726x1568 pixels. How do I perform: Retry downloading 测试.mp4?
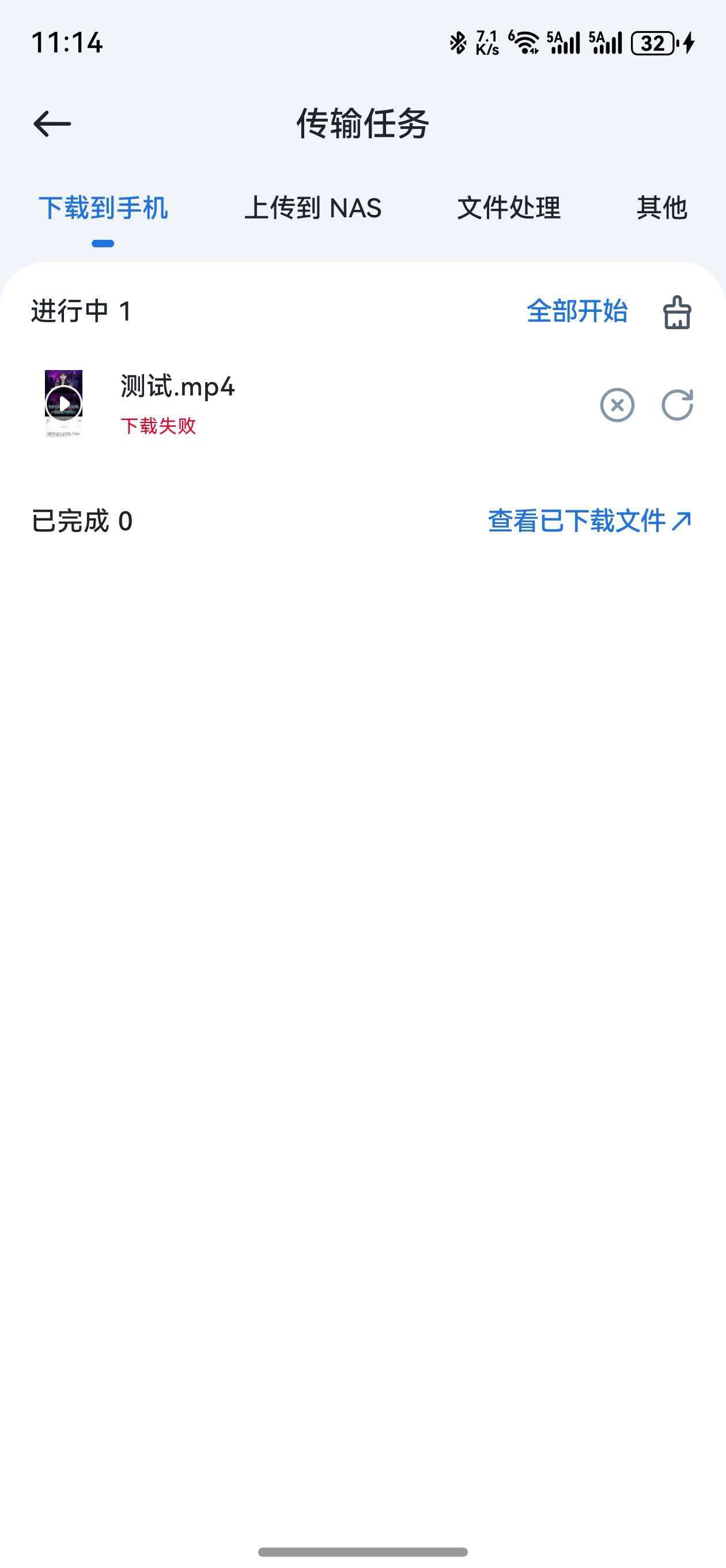pyautogui.click(x=678, y=405)
